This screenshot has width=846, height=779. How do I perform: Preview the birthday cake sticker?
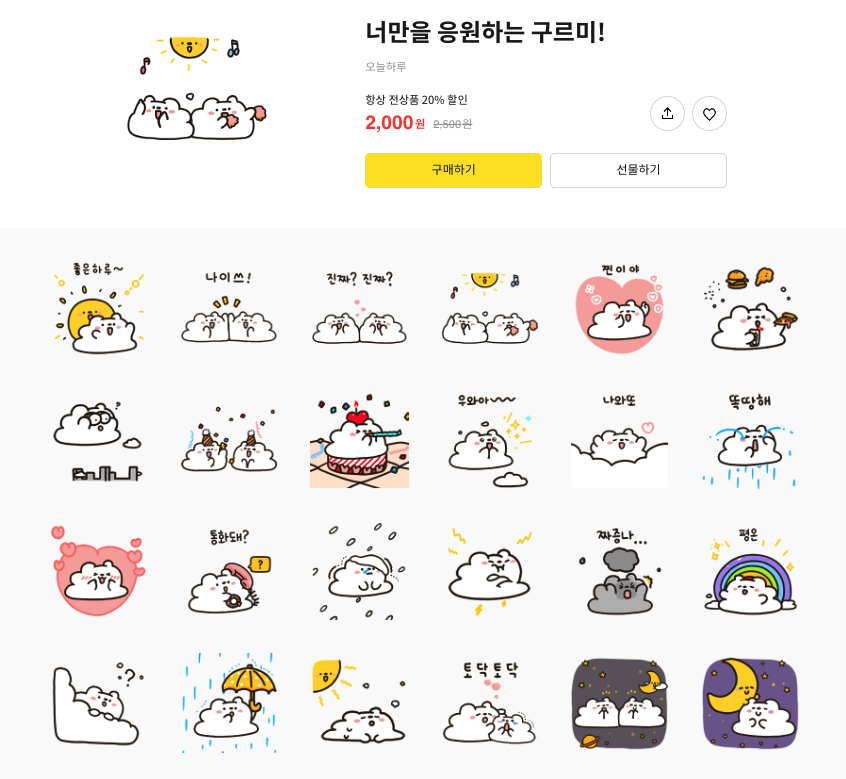[x=359, y=440]
